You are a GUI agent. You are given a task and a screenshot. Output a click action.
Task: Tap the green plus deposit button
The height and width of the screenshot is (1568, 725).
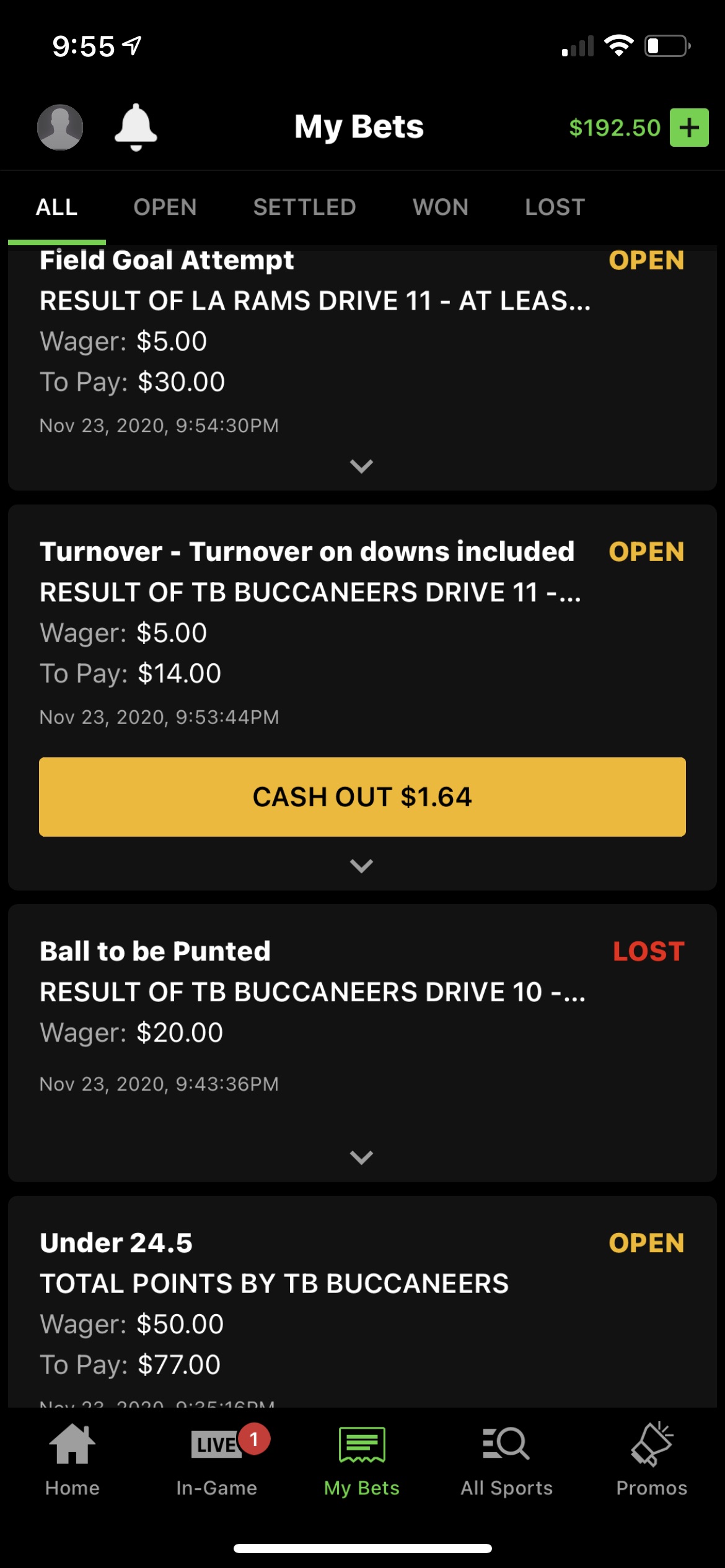689,128
